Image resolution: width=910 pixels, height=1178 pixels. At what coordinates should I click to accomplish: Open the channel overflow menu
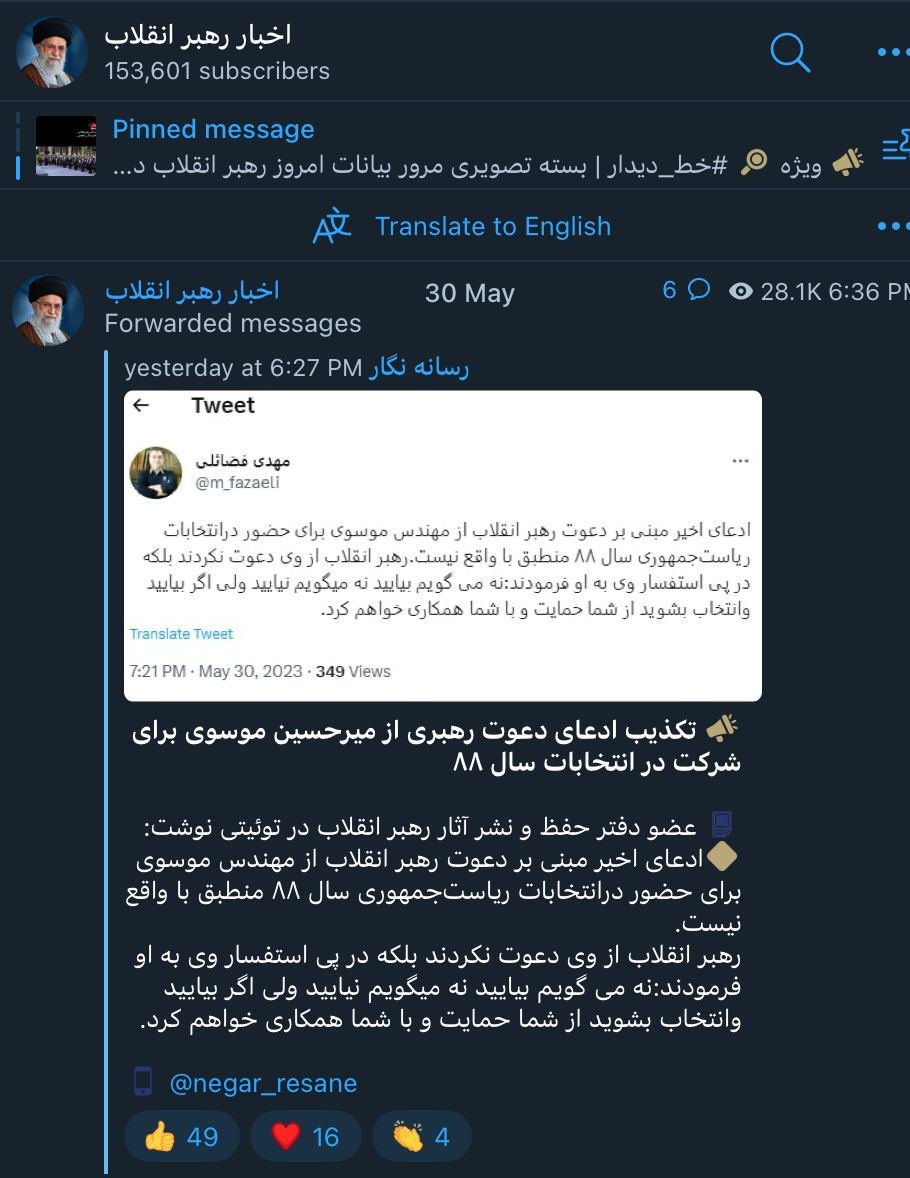tap(892, 52)
